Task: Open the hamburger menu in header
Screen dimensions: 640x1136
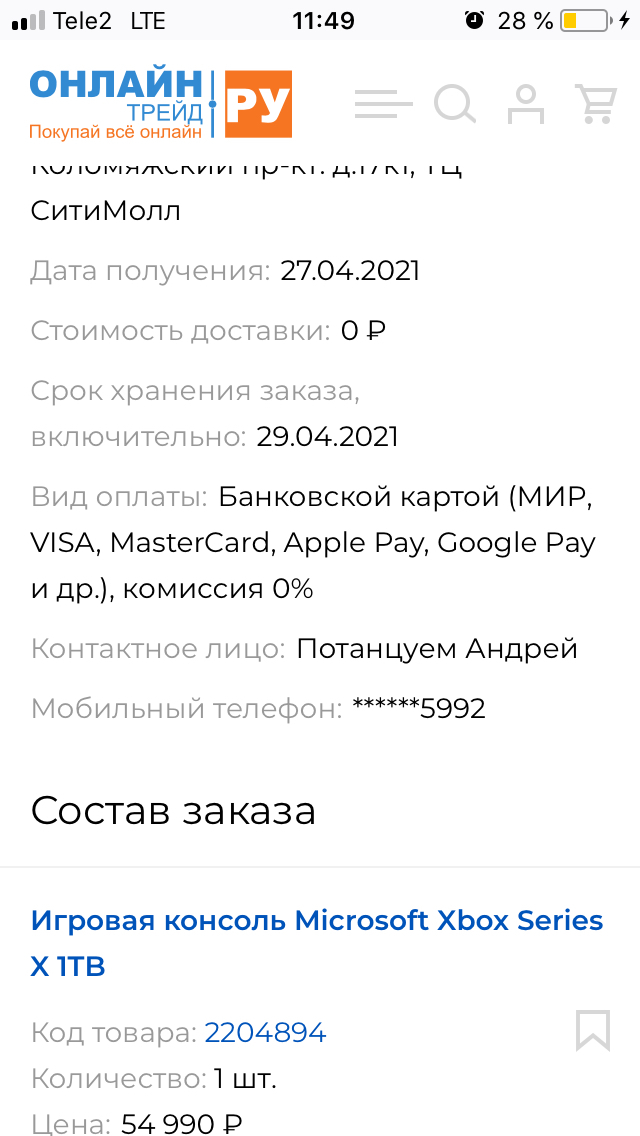Action: pos(383,103)
